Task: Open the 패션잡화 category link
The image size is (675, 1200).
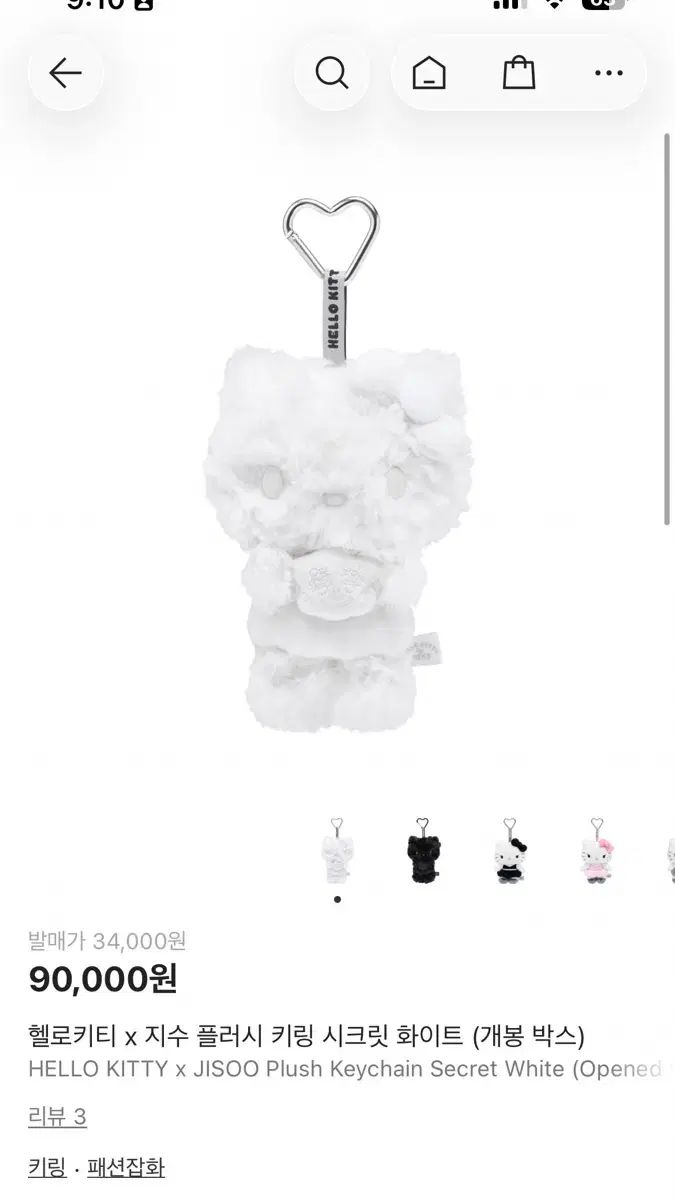Action: coord(126,1167)
